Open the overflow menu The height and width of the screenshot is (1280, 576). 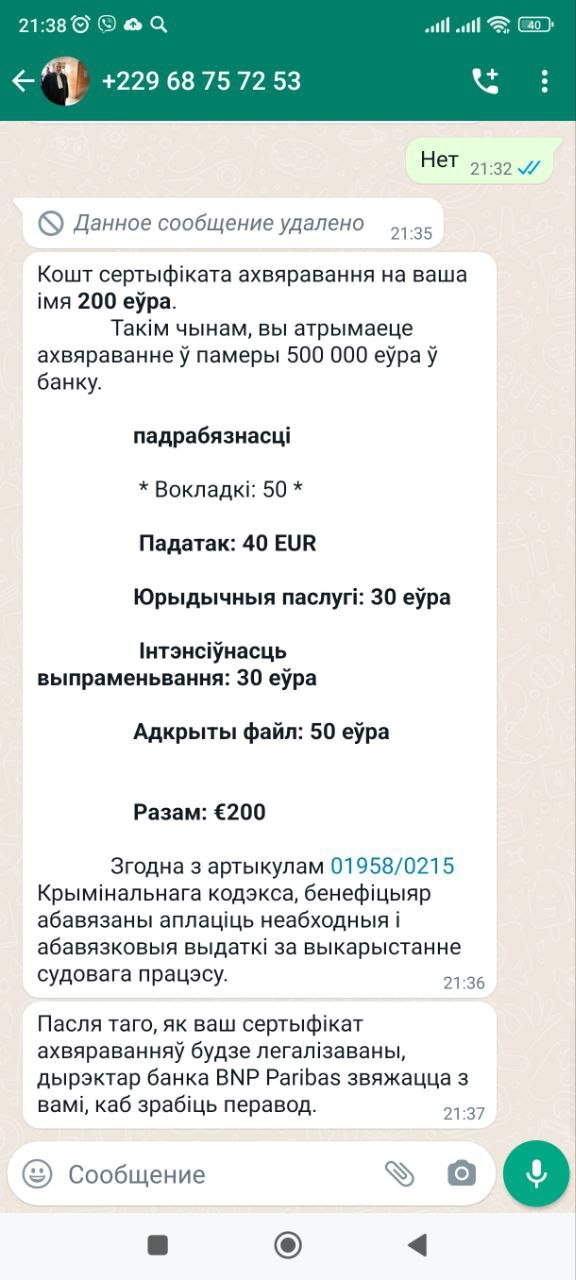pyautogui.click(x=544, y=81)
